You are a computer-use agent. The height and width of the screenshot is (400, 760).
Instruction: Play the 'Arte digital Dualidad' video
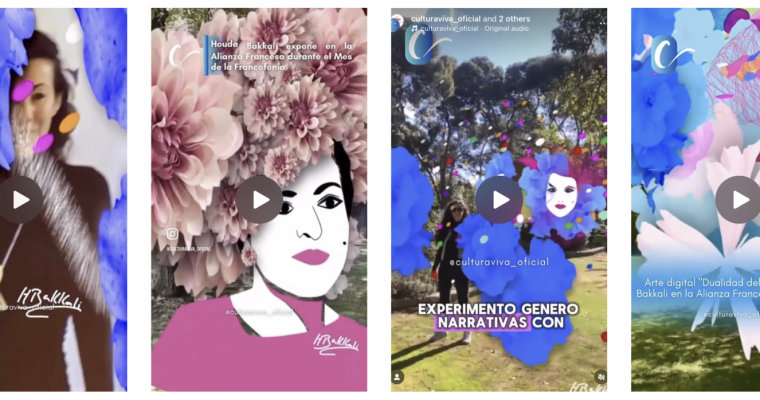(x=738, y=199)
